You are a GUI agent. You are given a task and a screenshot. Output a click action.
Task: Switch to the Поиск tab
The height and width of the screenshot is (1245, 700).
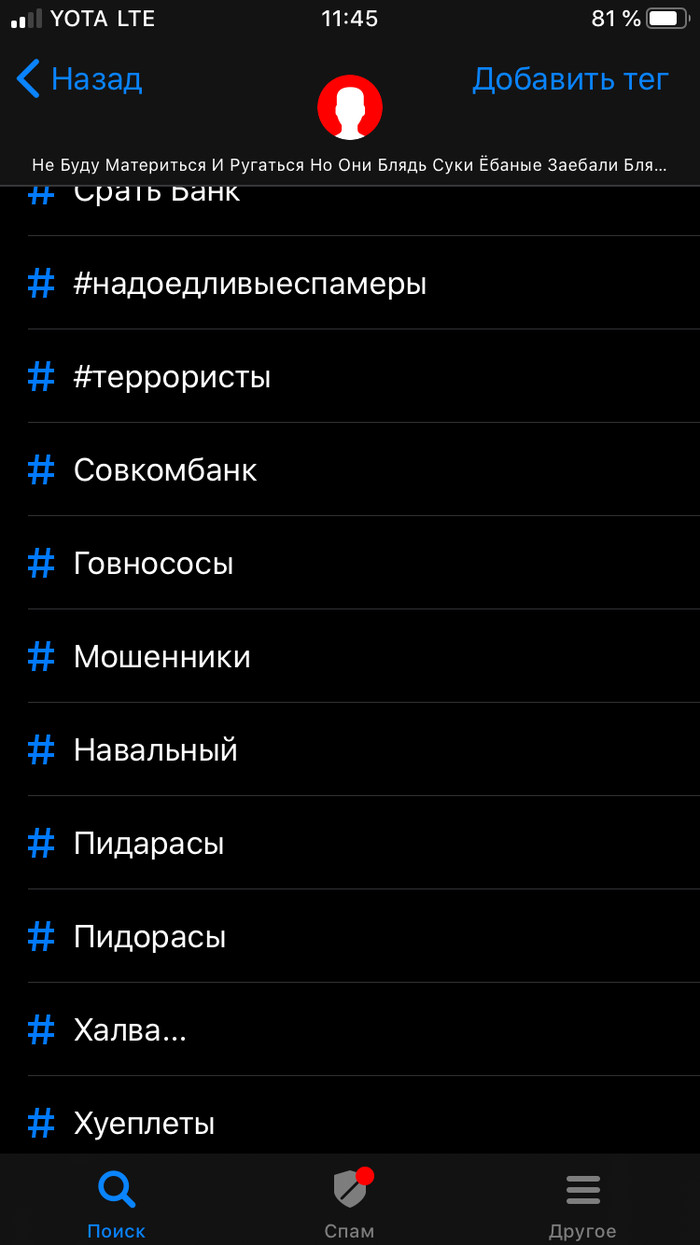pos(116,1203)
